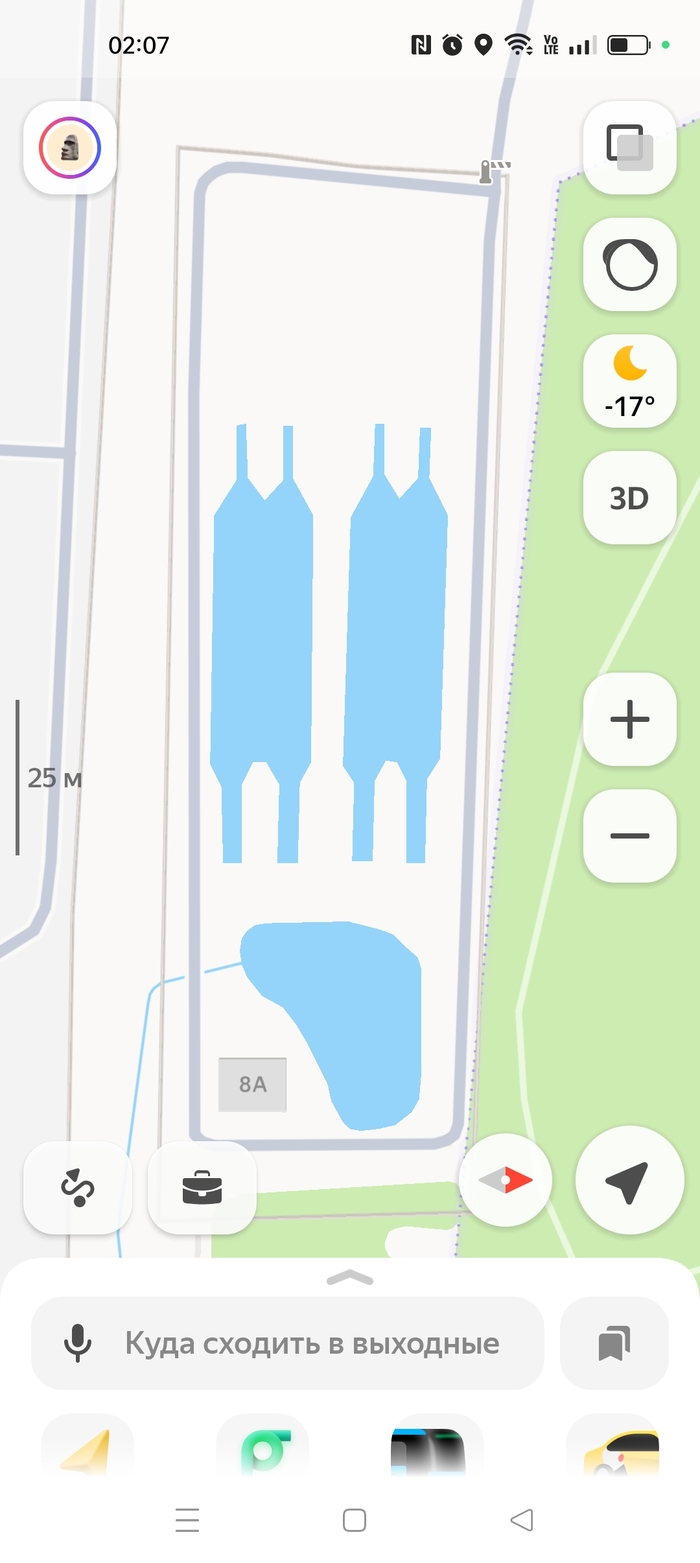This screenshot has width=700, height=1563.
Task: Switch map to 3D mode
Action: [629, 498]
